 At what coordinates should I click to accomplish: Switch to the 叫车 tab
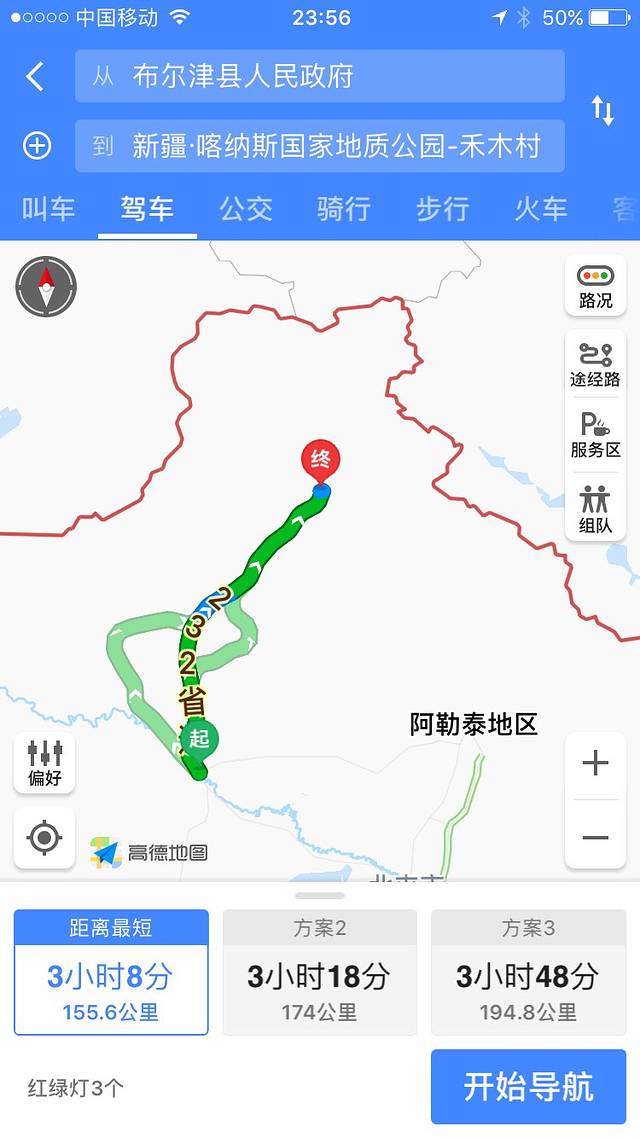[48, 208]
